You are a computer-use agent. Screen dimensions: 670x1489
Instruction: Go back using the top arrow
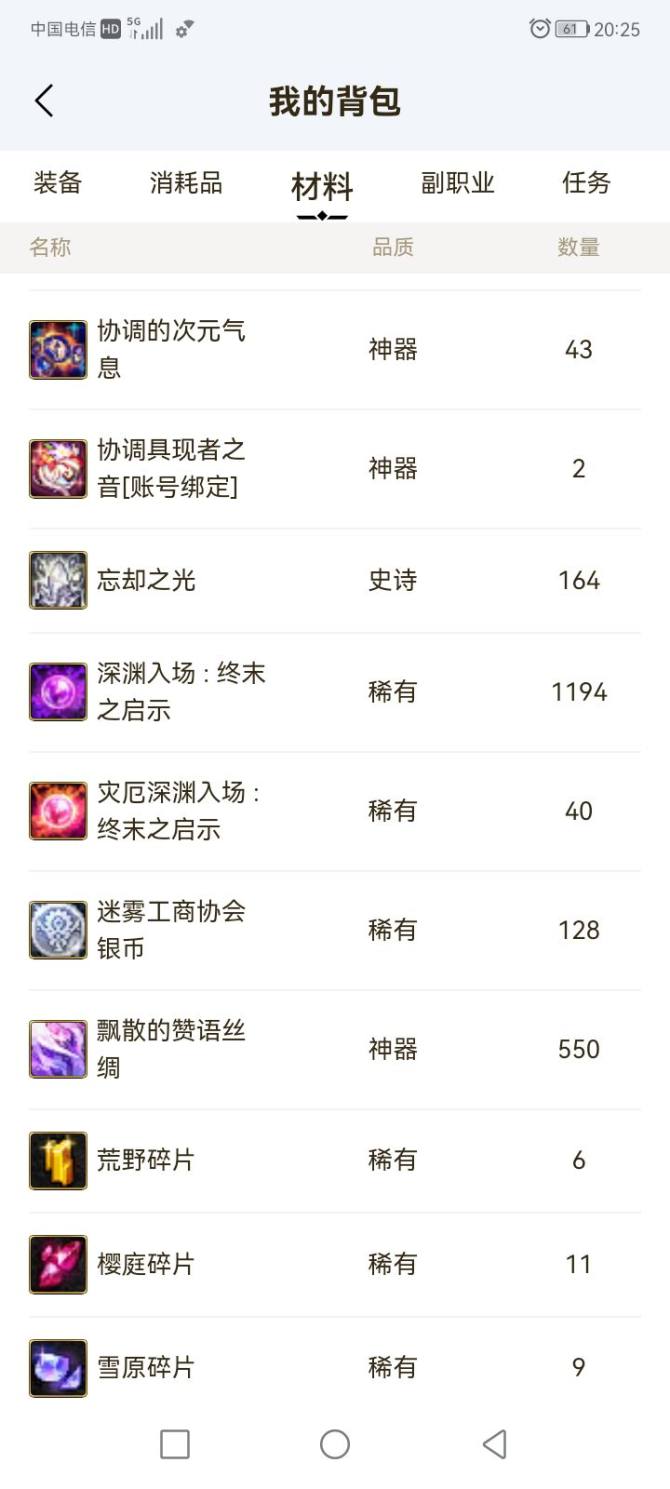44,101
